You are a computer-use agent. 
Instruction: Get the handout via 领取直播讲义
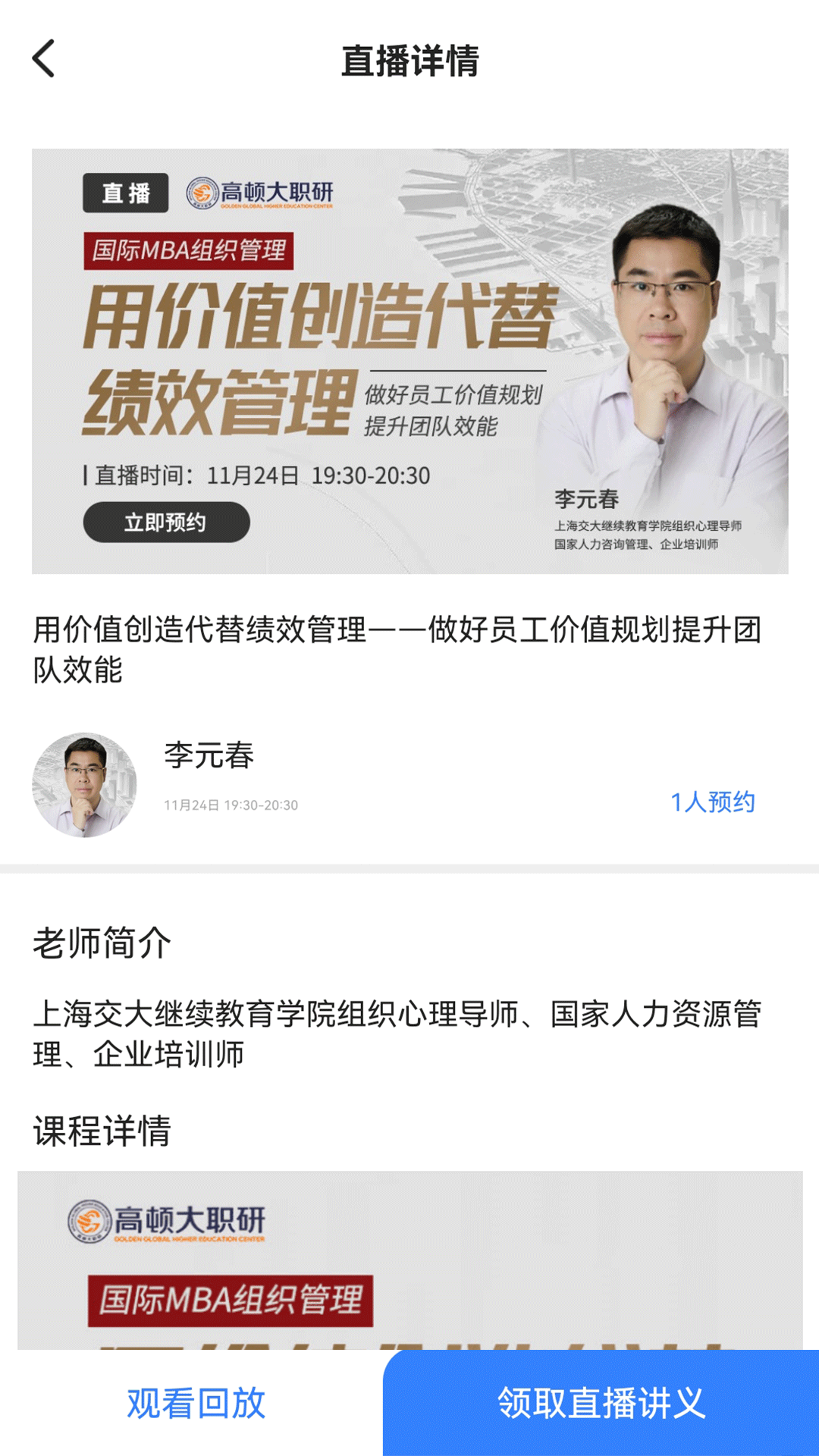click(x=601, y=1403)
